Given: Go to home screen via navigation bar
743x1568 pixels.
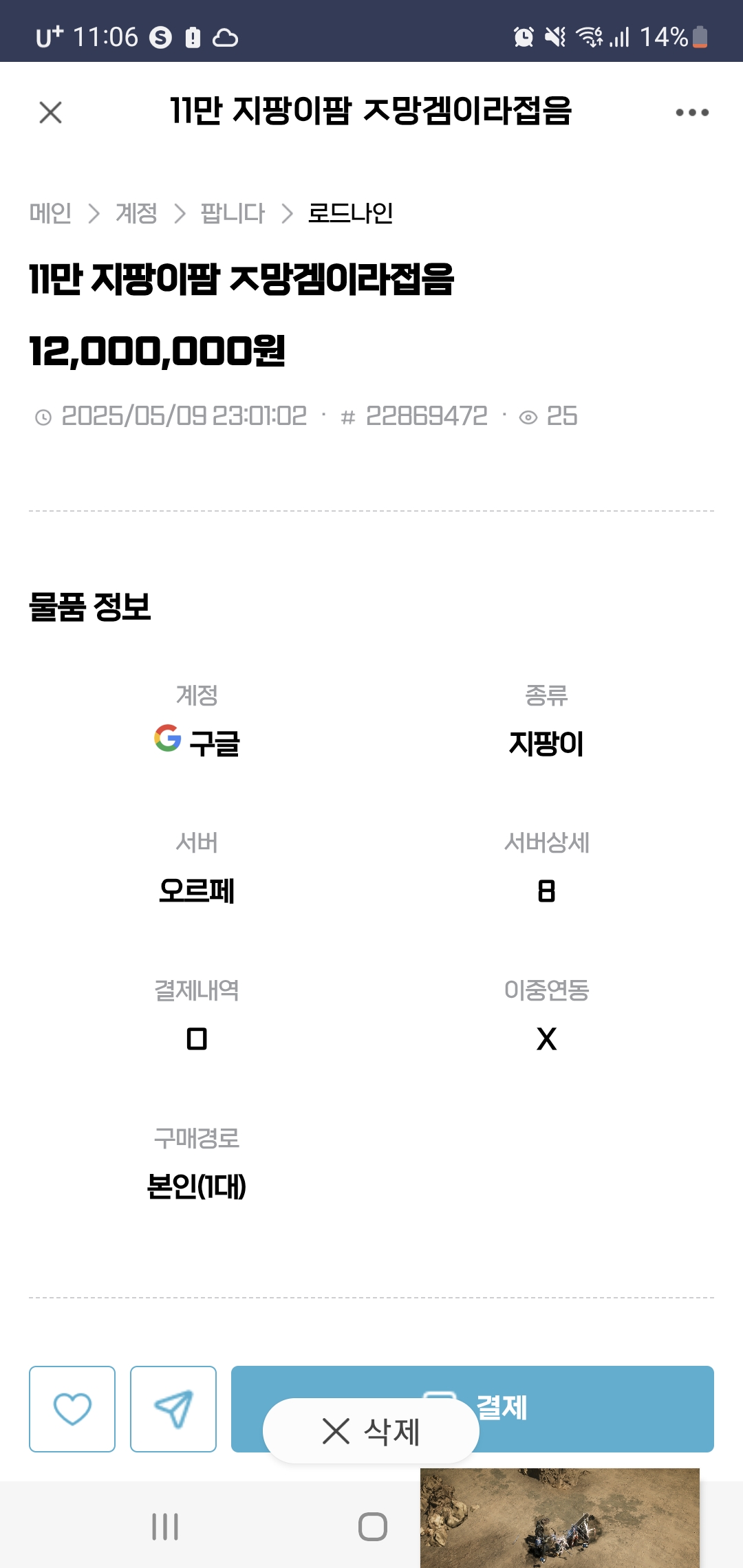Looking at the screenshot, I should 372,1527.
